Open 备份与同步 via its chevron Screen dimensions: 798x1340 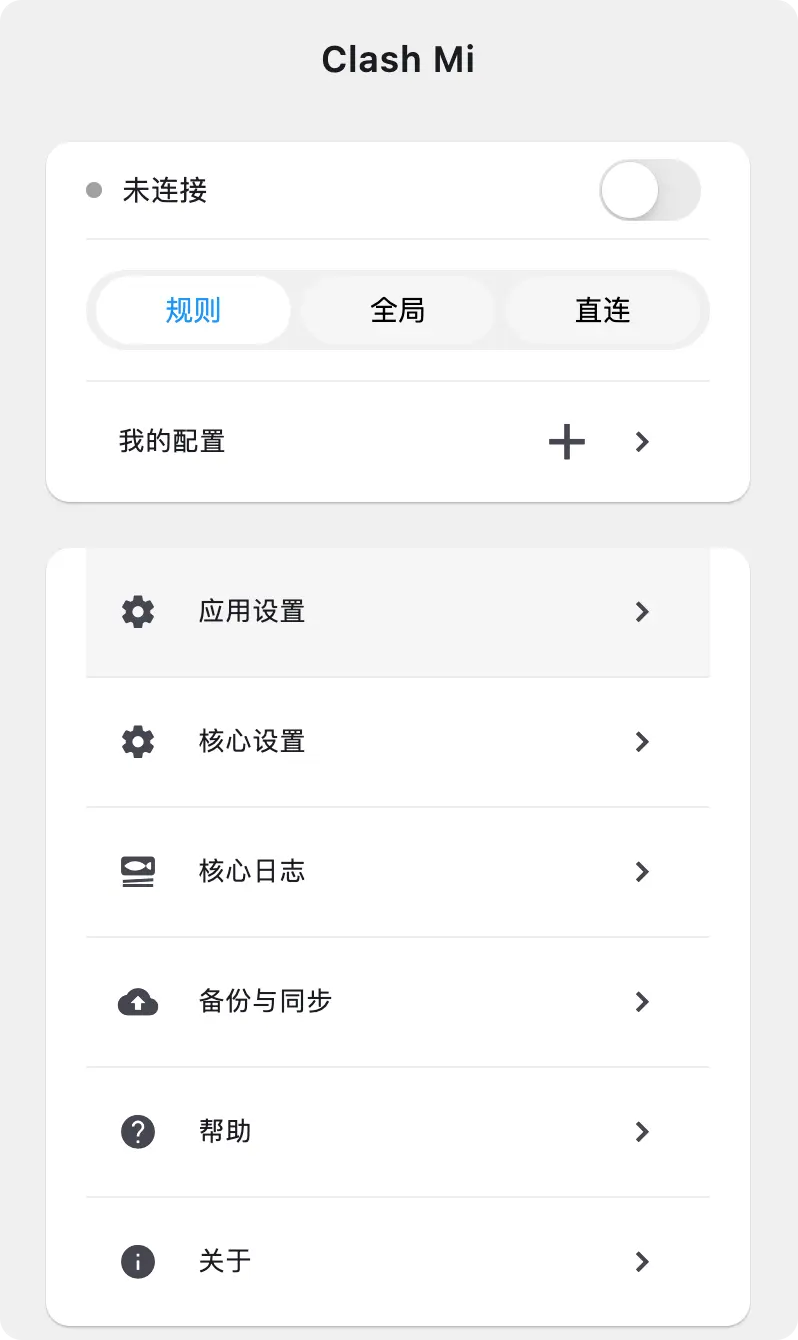641,1002
